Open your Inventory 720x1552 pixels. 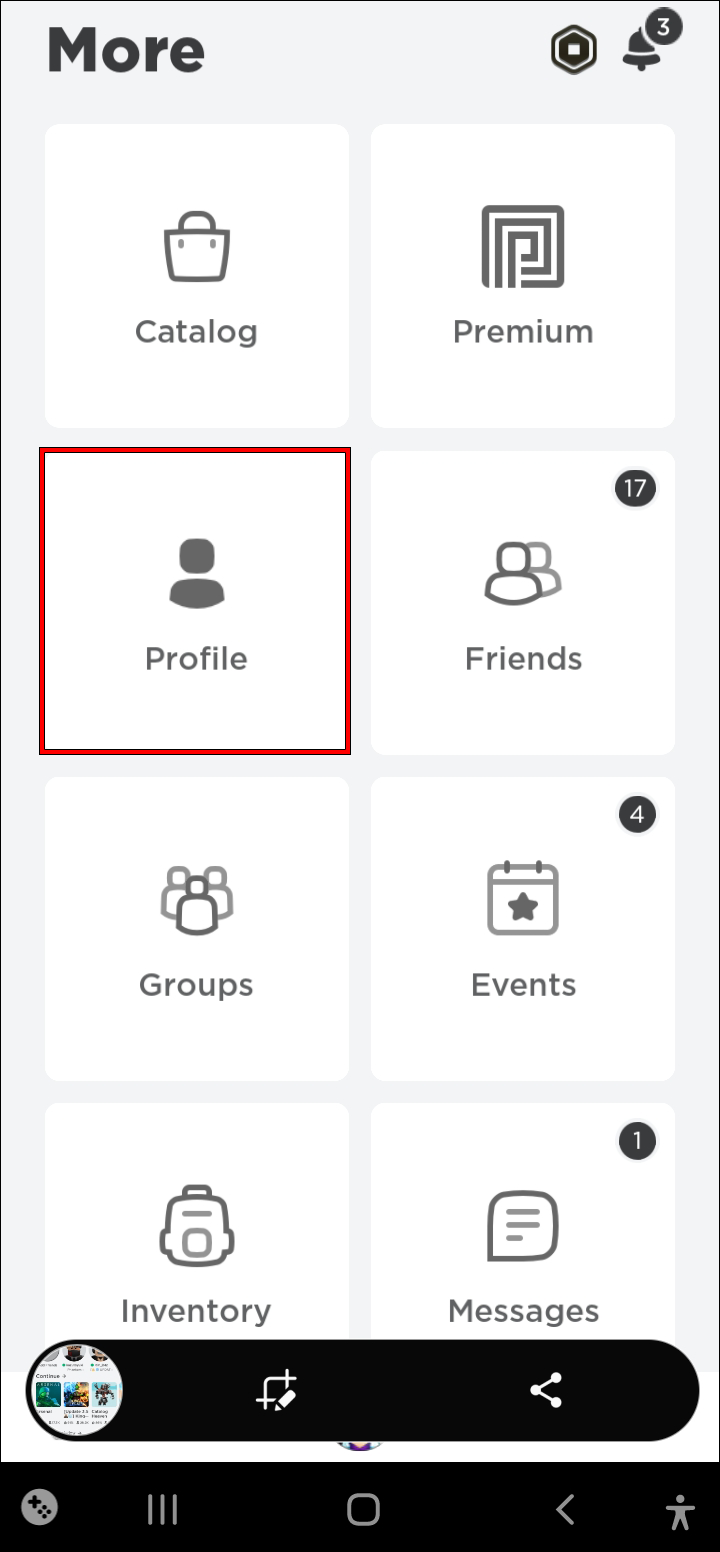point(196,1240)
